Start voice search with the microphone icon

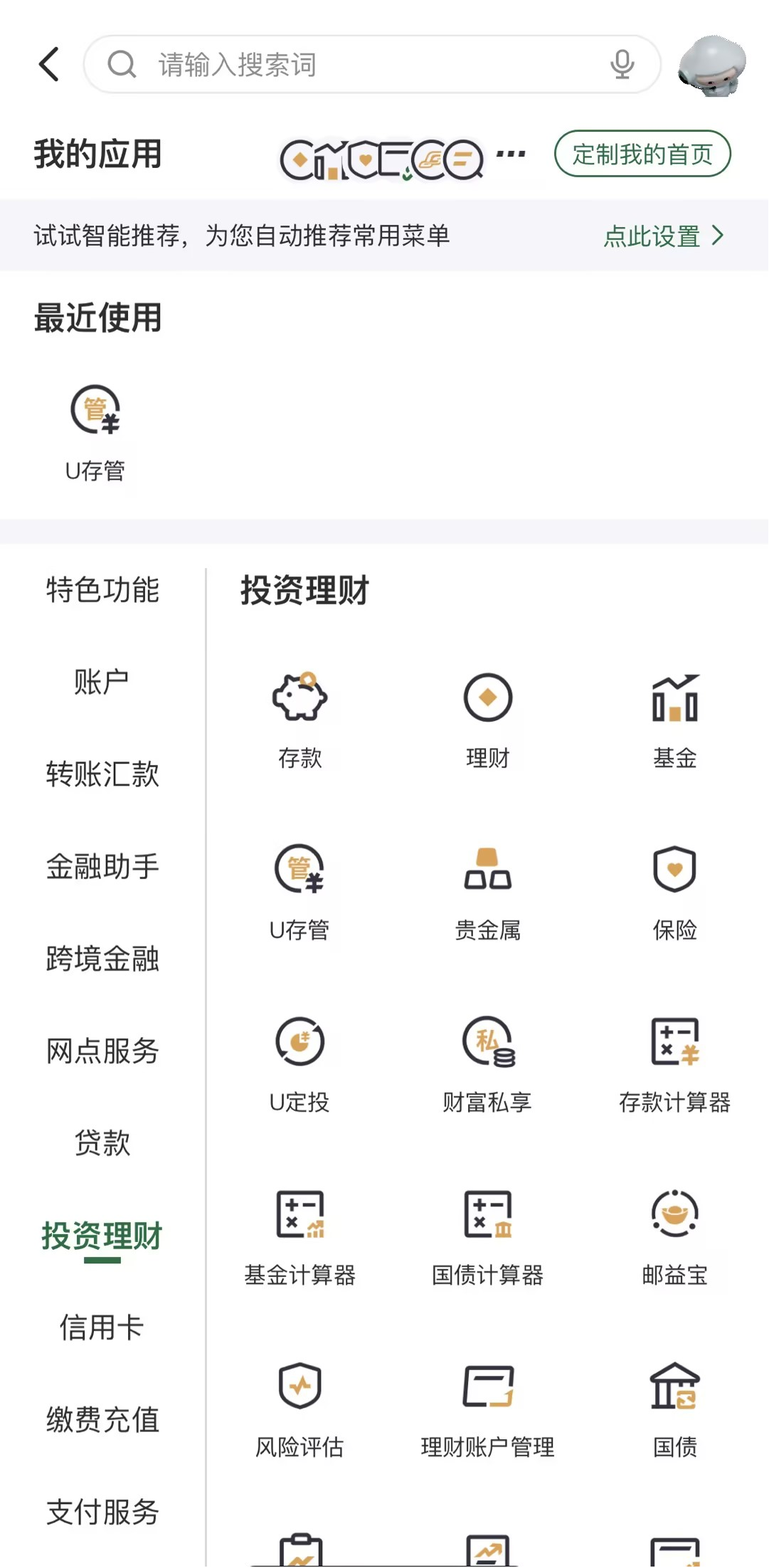pyautogui.click(x=622, y=65)
